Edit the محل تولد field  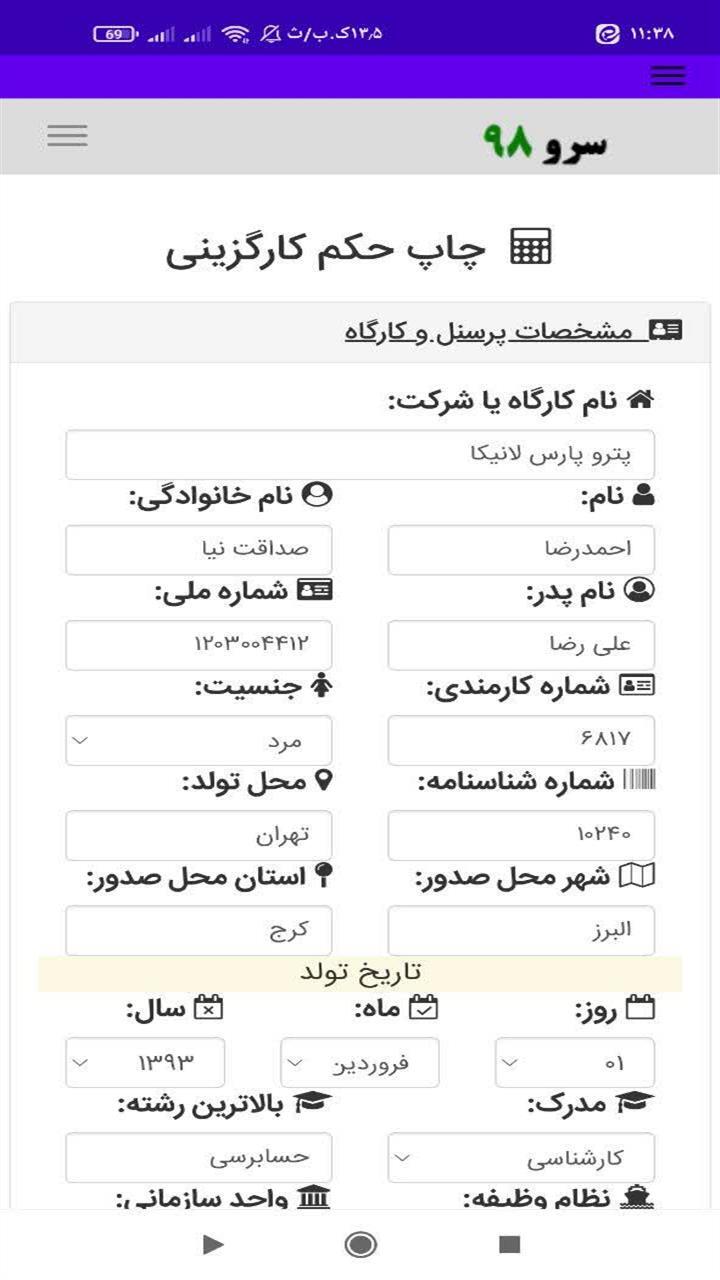click(x=199, y=835)
